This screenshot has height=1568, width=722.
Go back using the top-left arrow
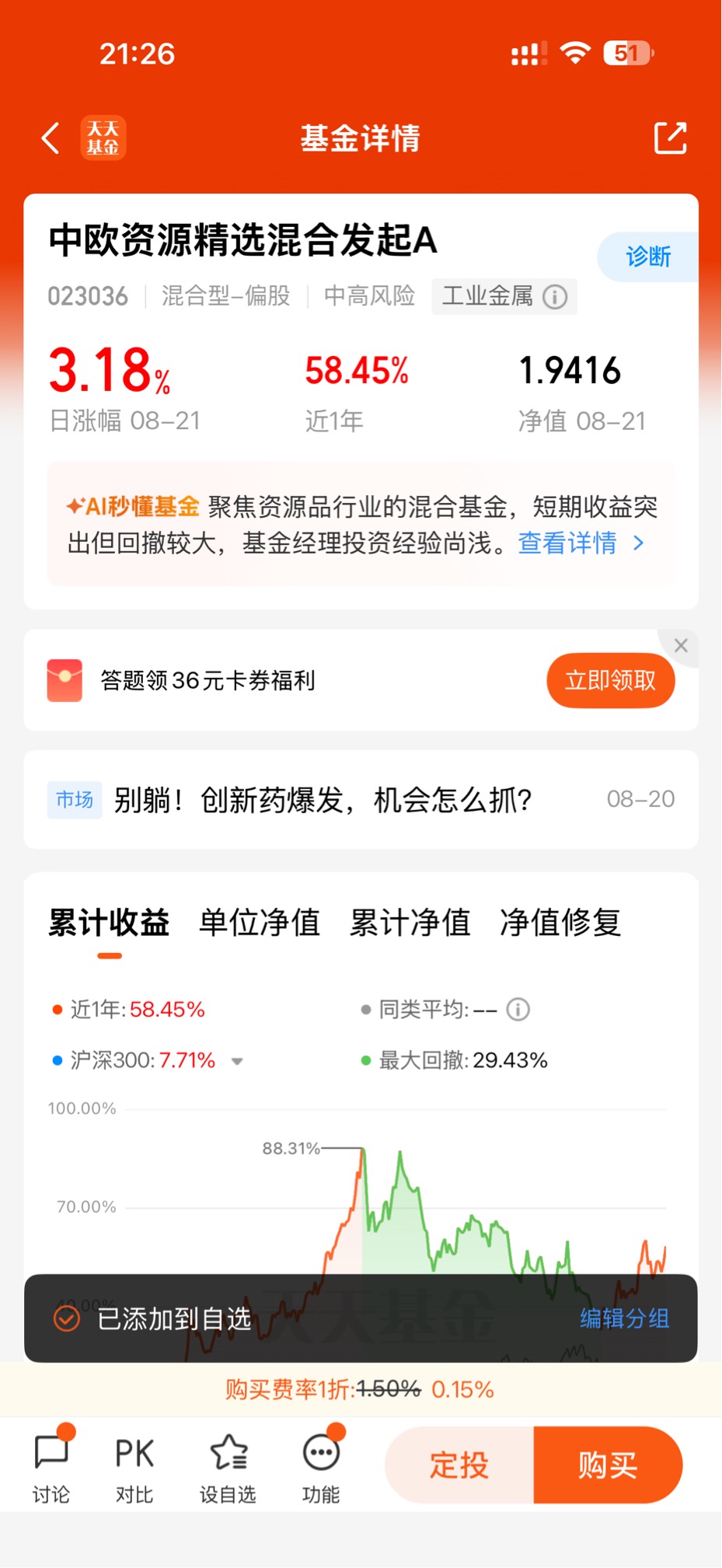[x=51, y=138]
